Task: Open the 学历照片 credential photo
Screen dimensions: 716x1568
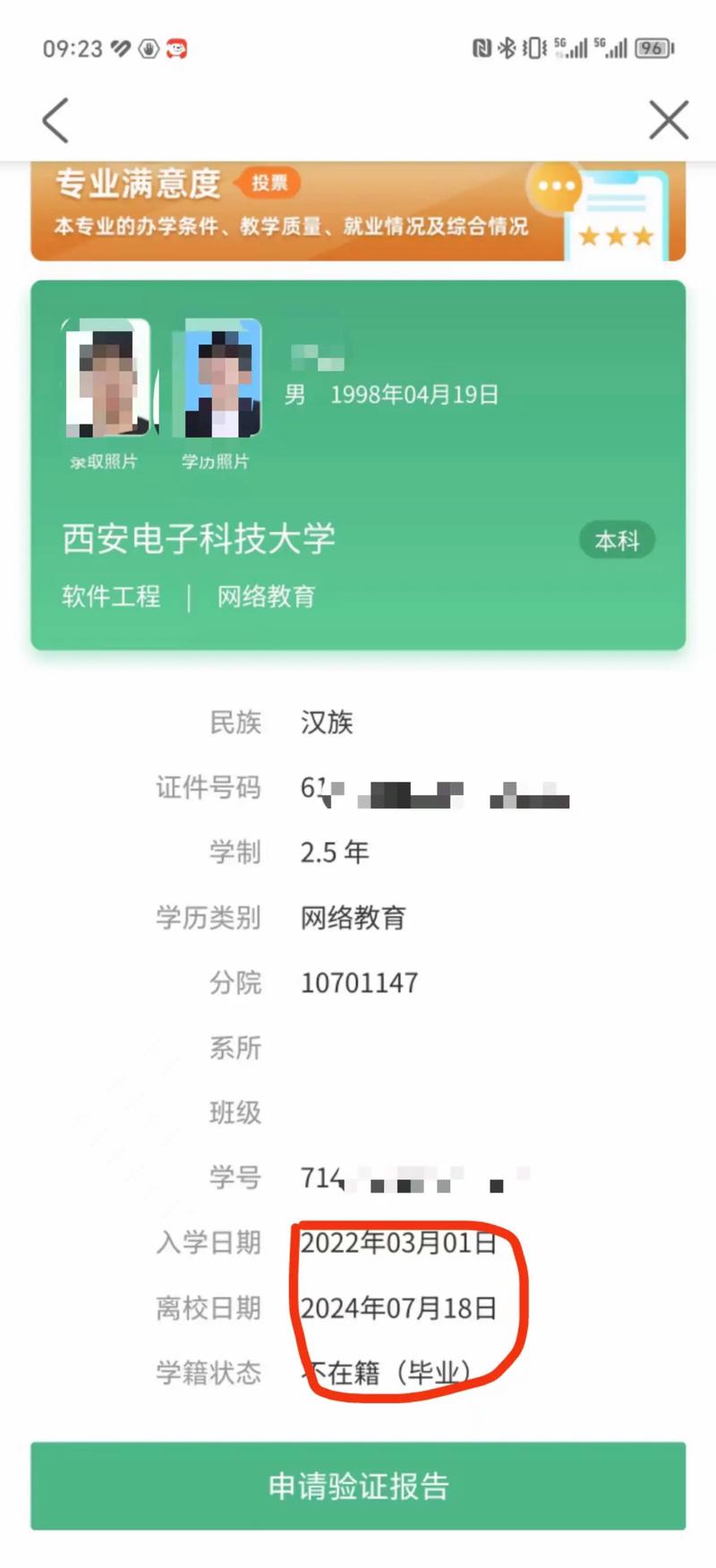Action: [217, 380]
